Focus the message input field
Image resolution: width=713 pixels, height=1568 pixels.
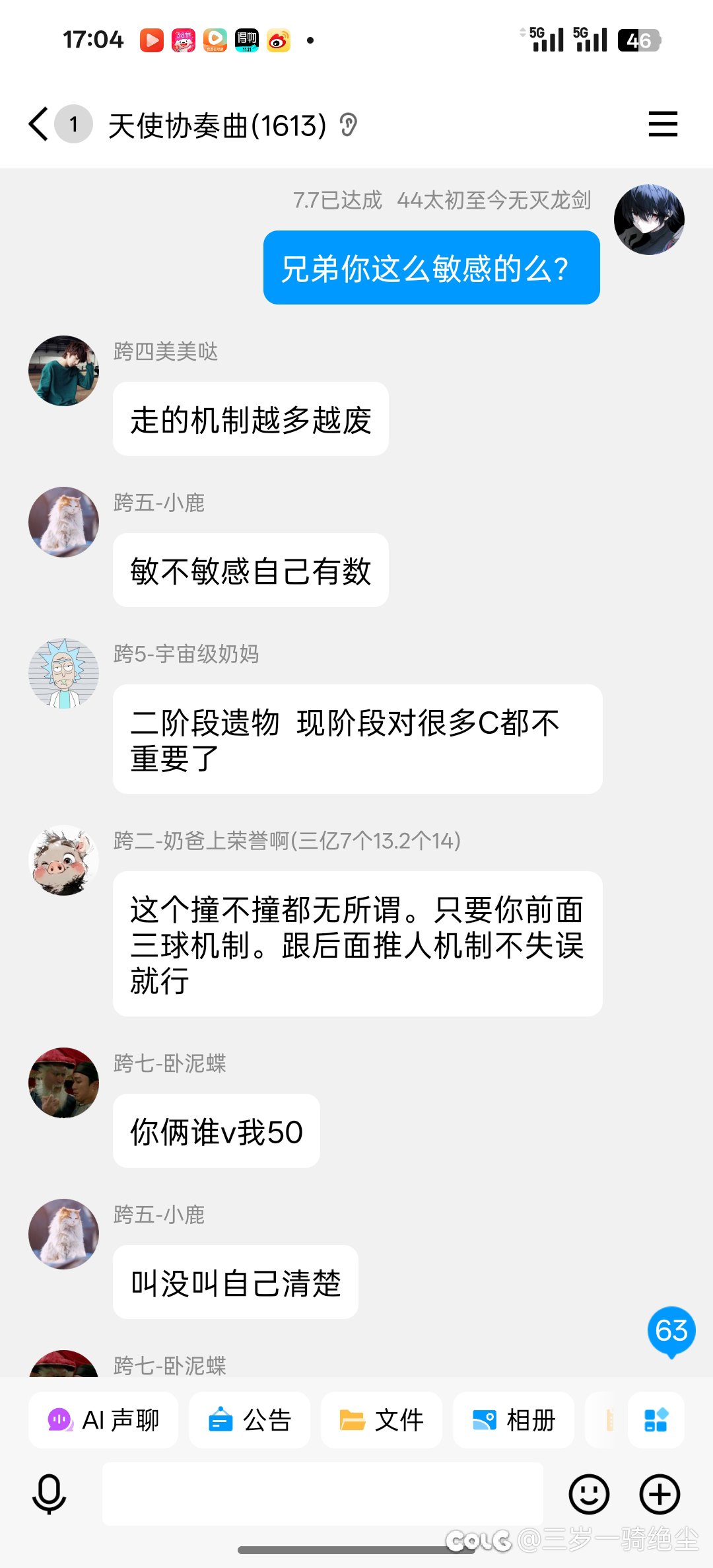coord(323,1494)
